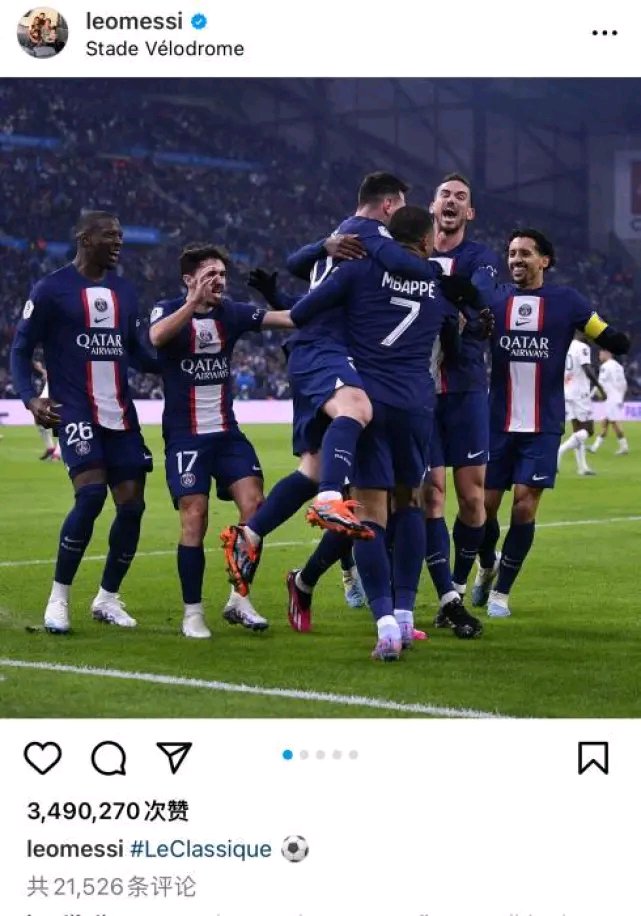Open the comment bubble icon
641x916 pixels.
tap(108, 758)
